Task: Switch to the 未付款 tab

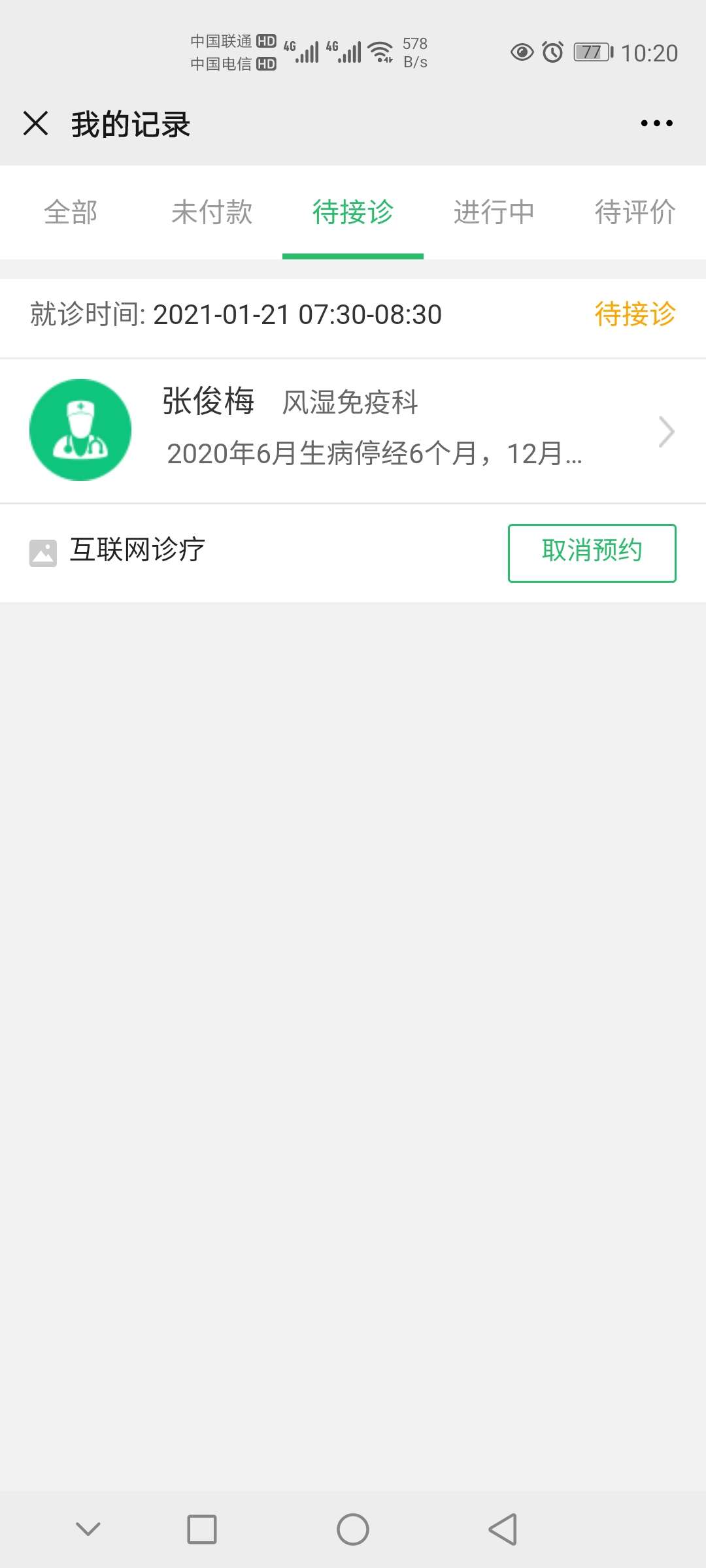Action: pyautogui.click(x=212, y=213)
